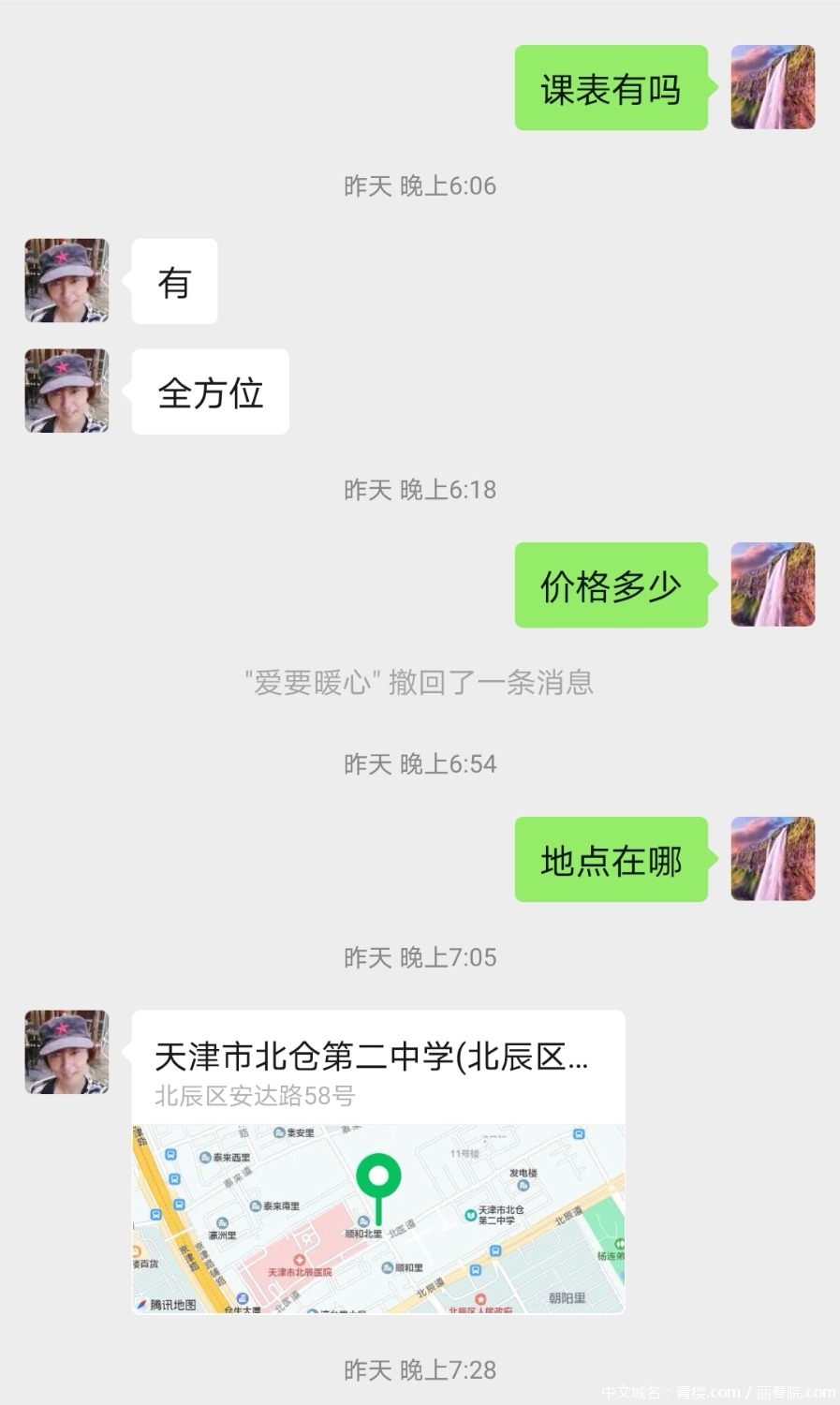Open the shared location card 天津市北仓第二中学
The image size is (840, 1405).
[x=377, y=1161]
